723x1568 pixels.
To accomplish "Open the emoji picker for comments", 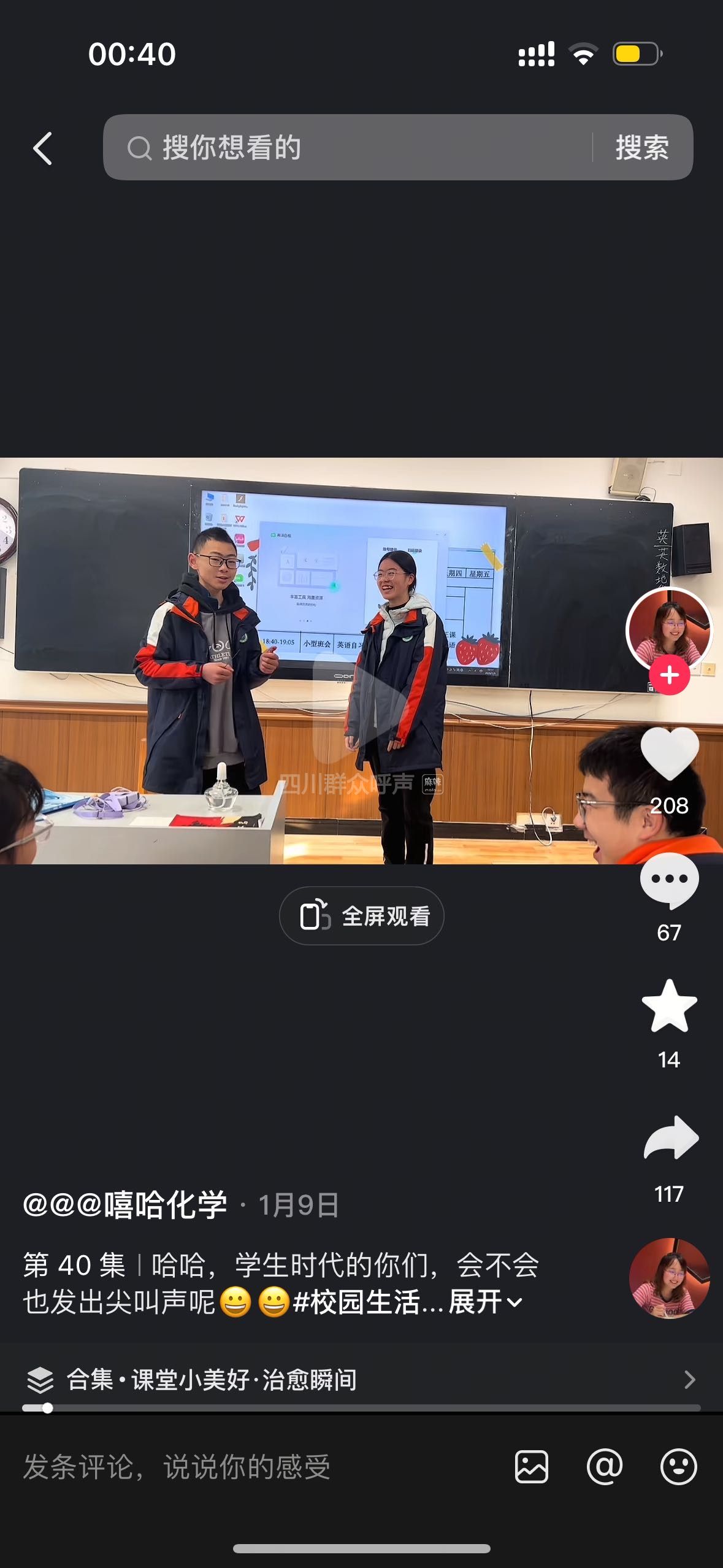I will tap(678, 1467).
